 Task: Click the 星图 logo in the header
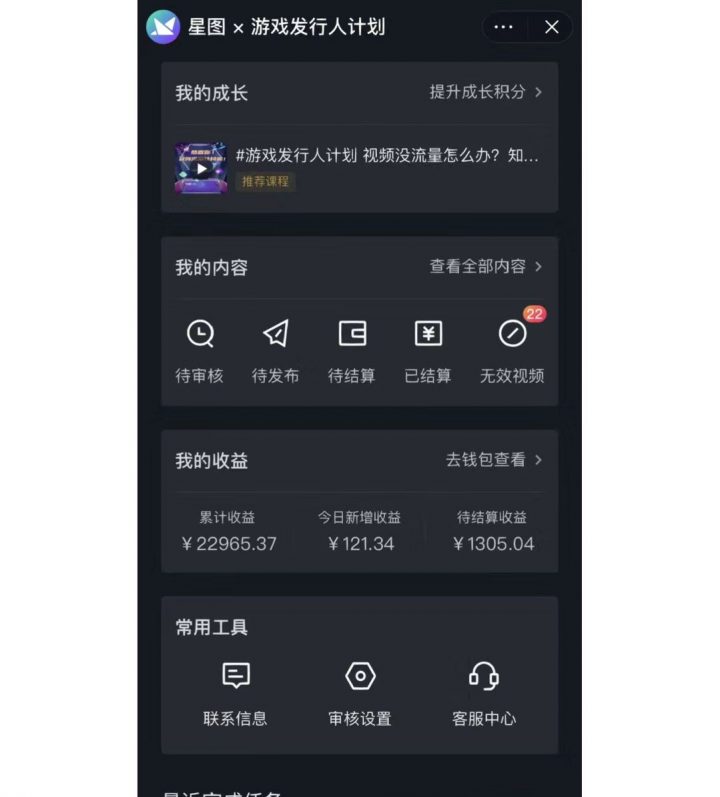coord(160,27)
